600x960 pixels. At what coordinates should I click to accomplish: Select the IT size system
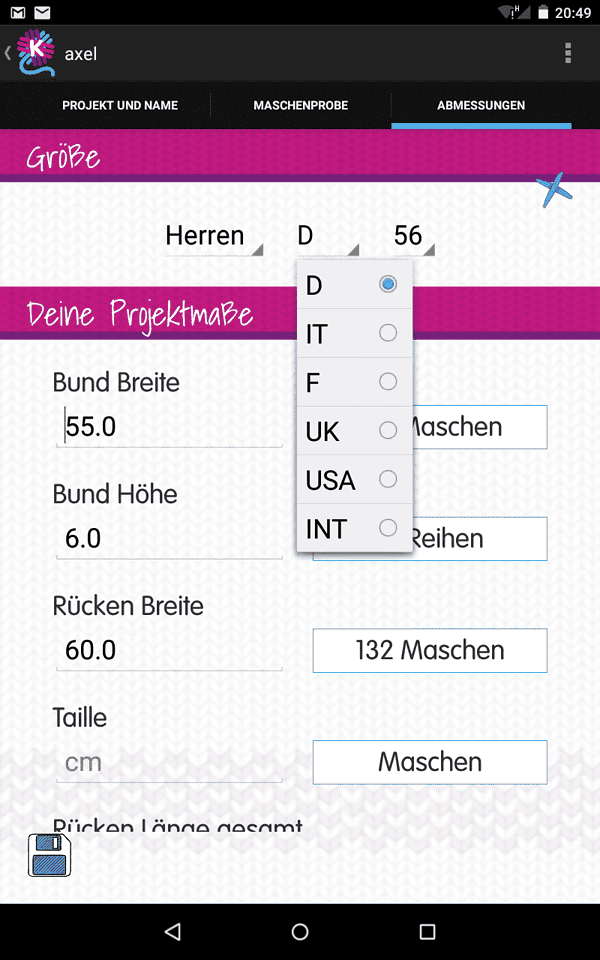(354, 333)
